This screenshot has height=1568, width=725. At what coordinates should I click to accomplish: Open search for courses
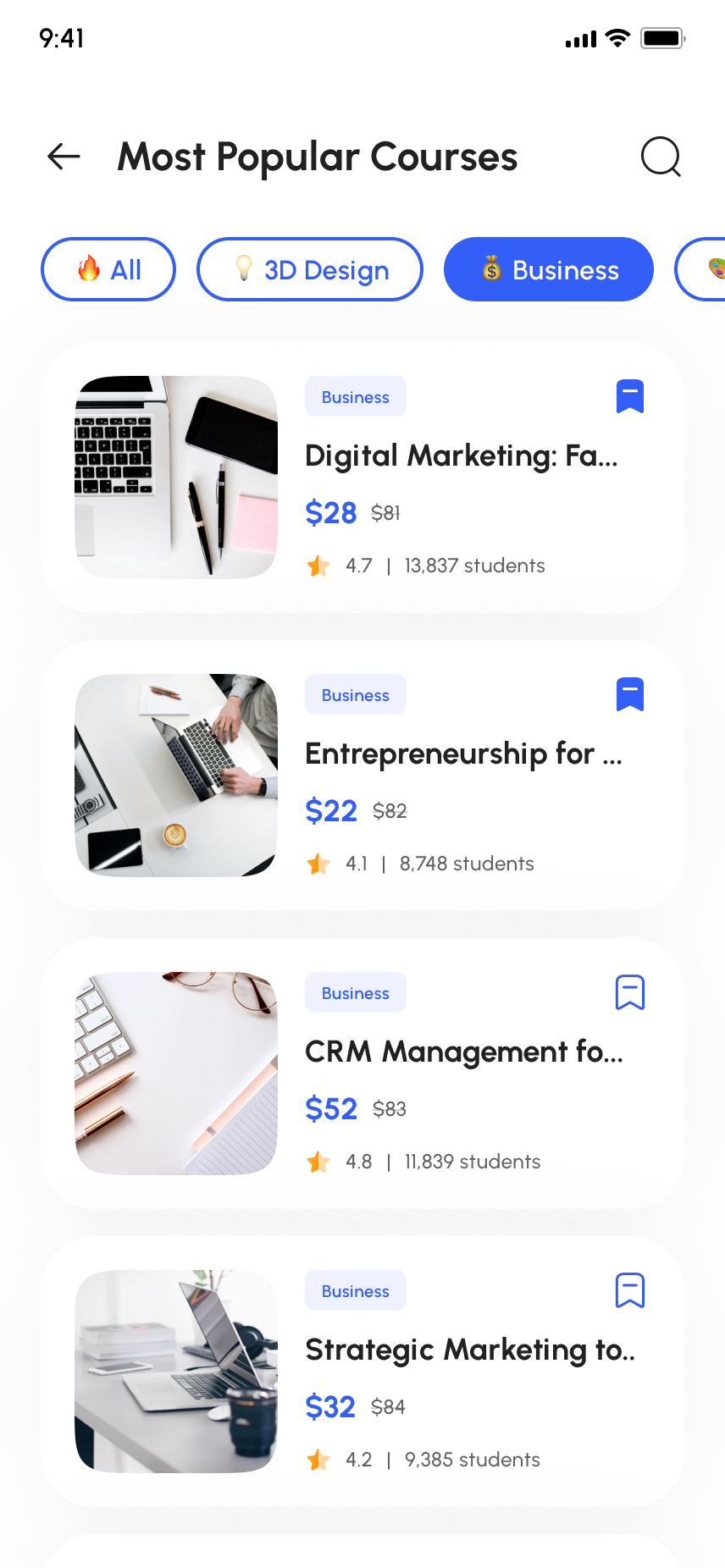(661, 157)
